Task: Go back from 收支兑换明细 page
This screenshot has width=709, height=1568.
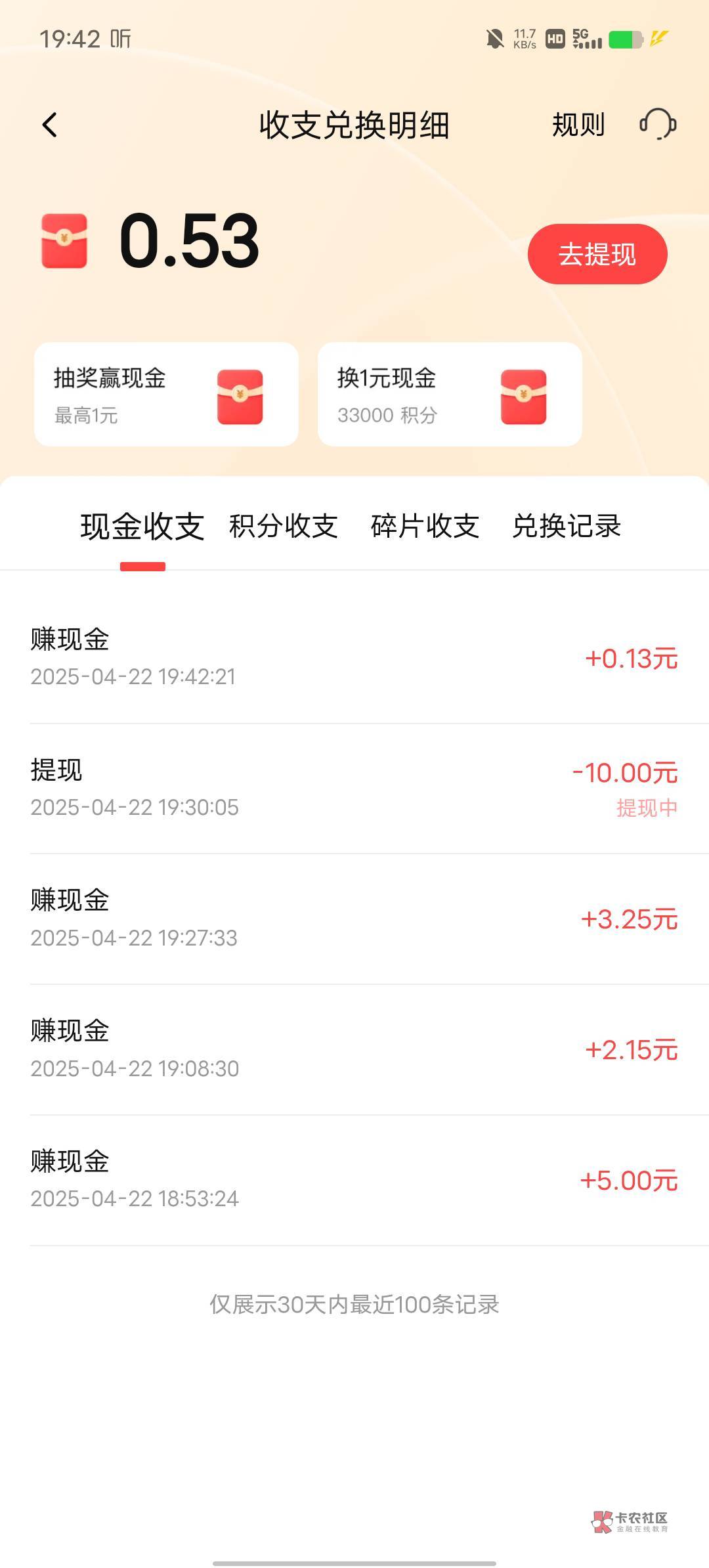Action: (x=50, y=125)
